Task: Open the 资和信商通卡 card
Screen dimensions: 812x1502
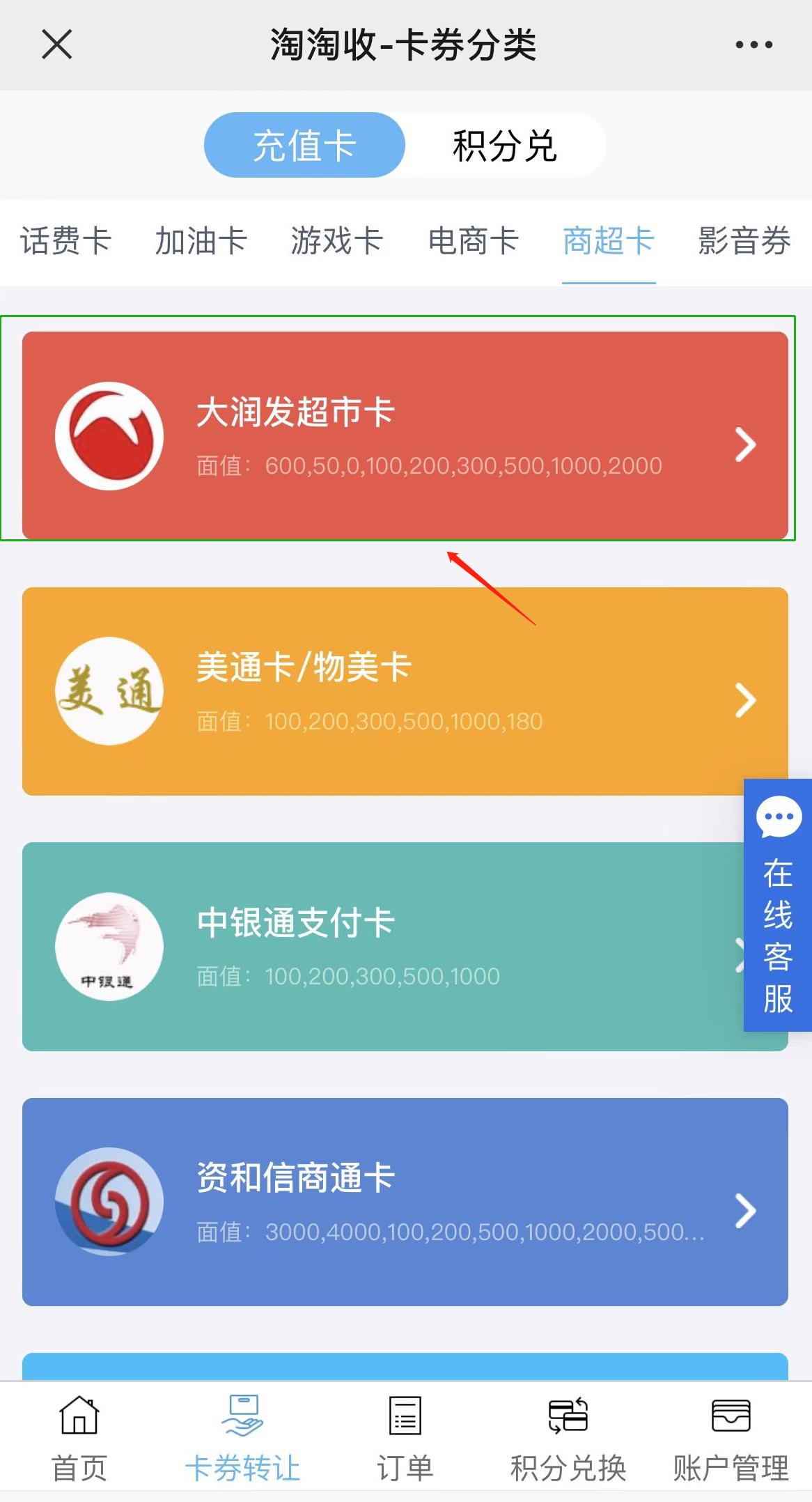Action: (x=405, y=1202)
